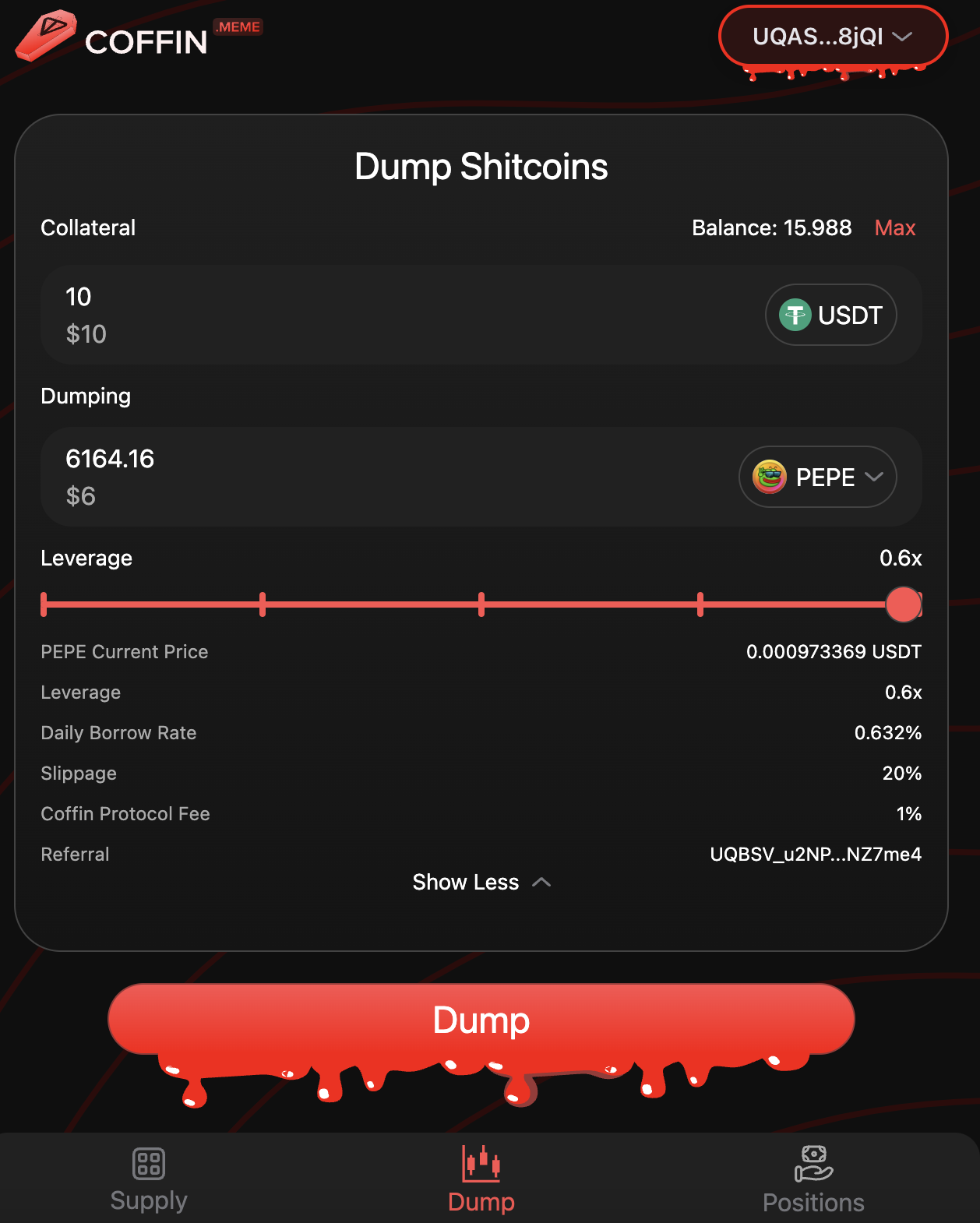Edit the dumping amount field
This screenshot has width=980, height=1223.
coord(312,460)
